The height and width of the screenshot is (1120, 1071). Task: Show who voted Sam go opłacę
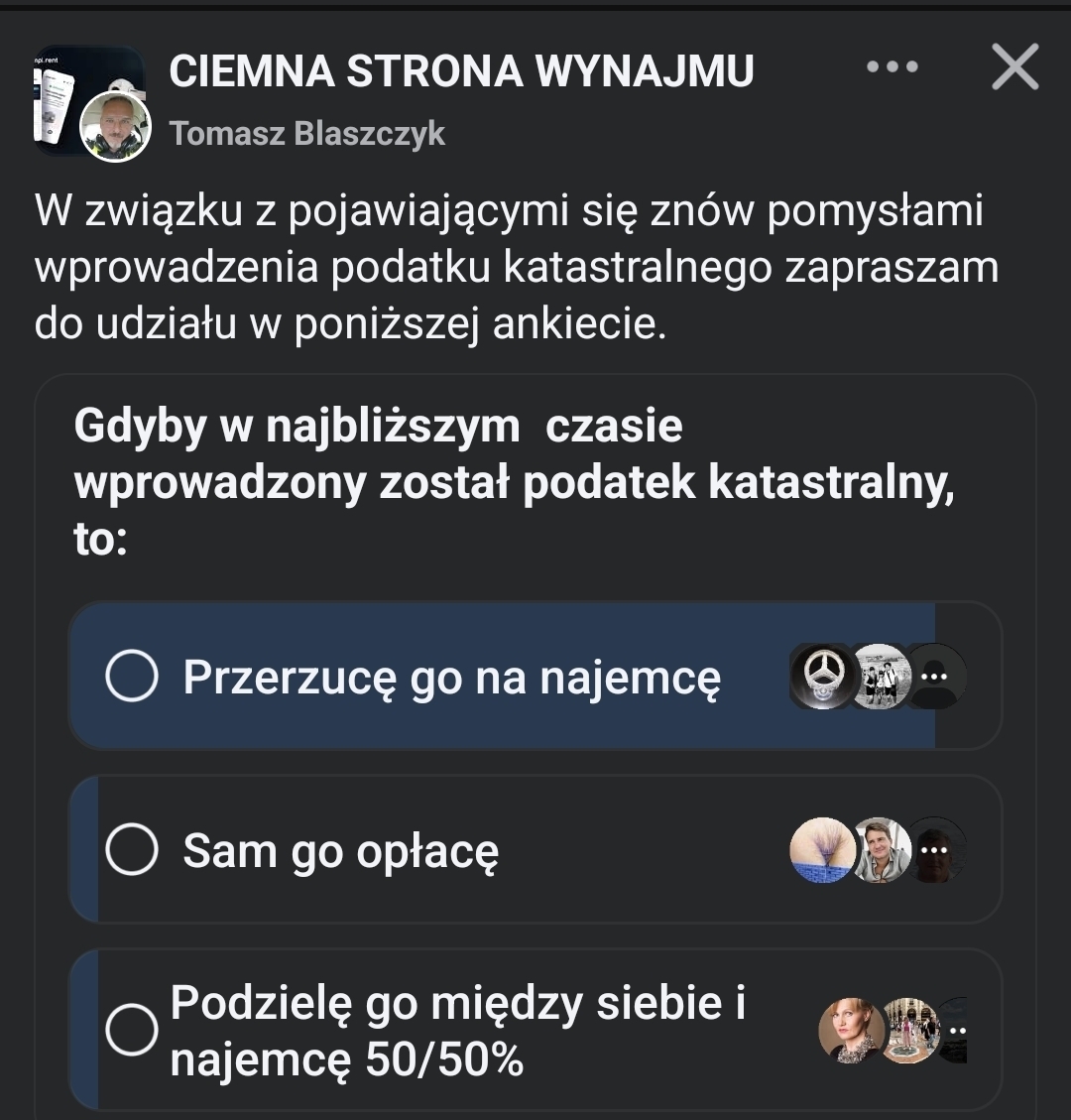pyautogui.click(x=879, y=850)
